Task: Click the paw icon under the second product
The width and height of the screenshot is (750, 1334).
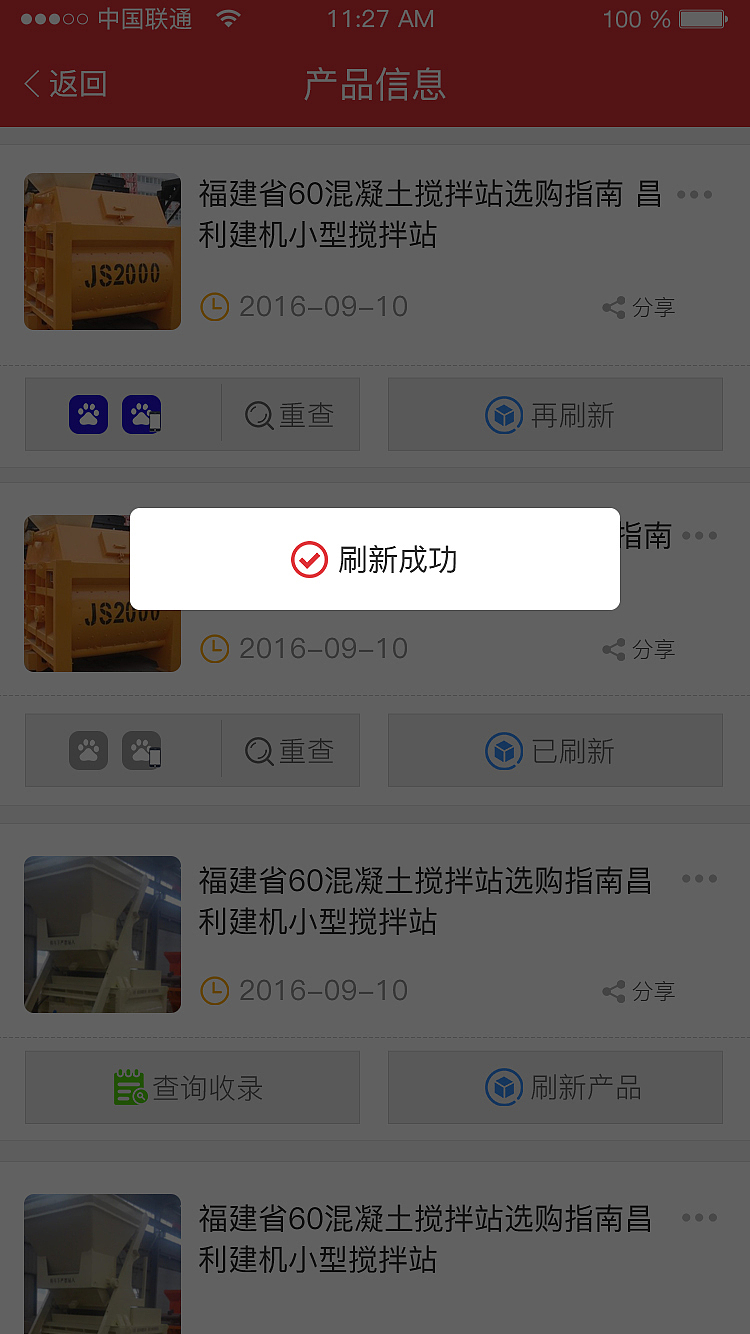Action: 88,750
